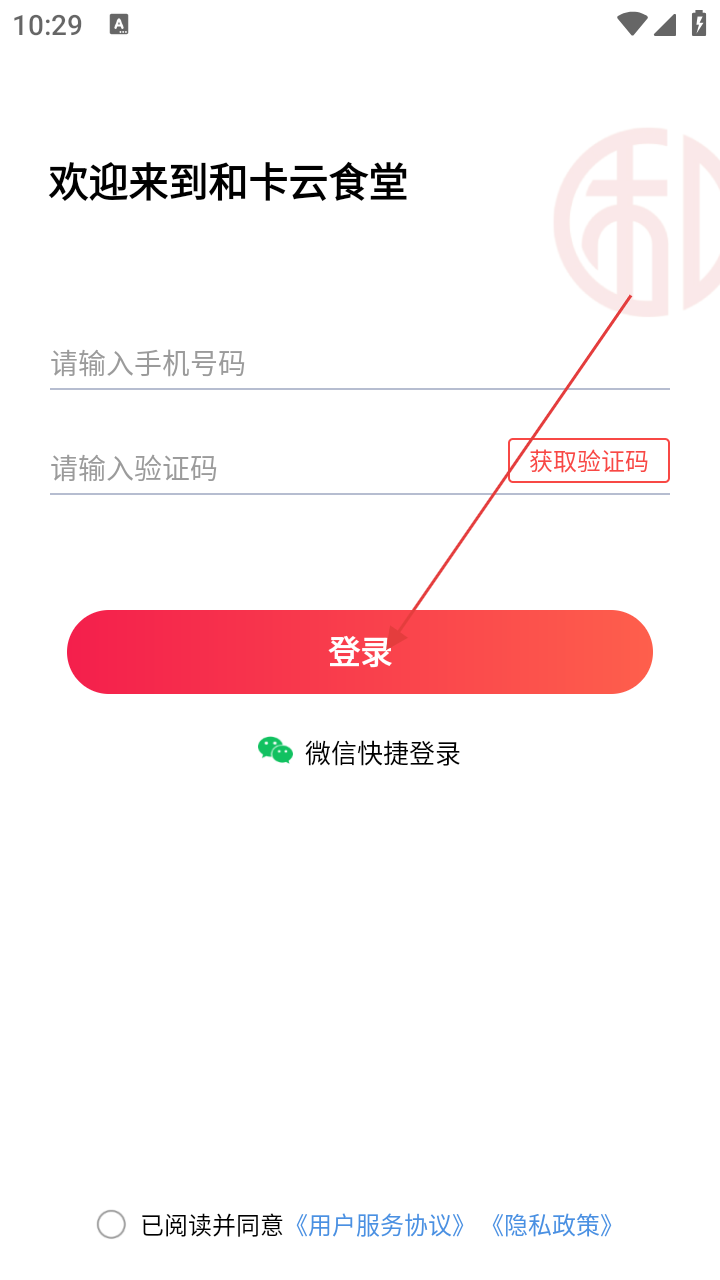Screen dimensions: 720x1280
Task: Check the 已阅读并同意 agreement circle
Action: [111, 1224]
